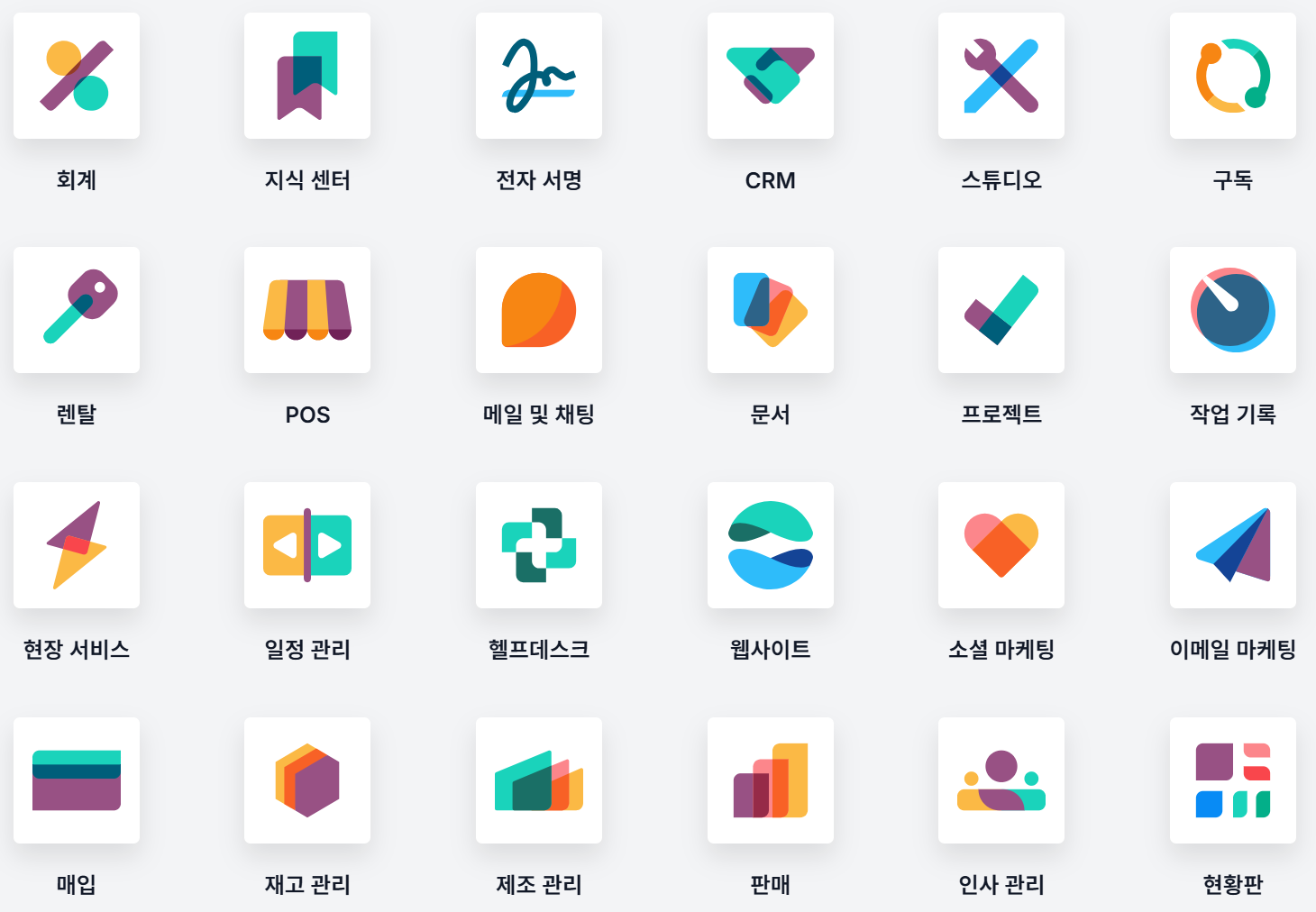1316x912 pixels.
Task: Open the 렌탈 app
Action: click(77, 310)
